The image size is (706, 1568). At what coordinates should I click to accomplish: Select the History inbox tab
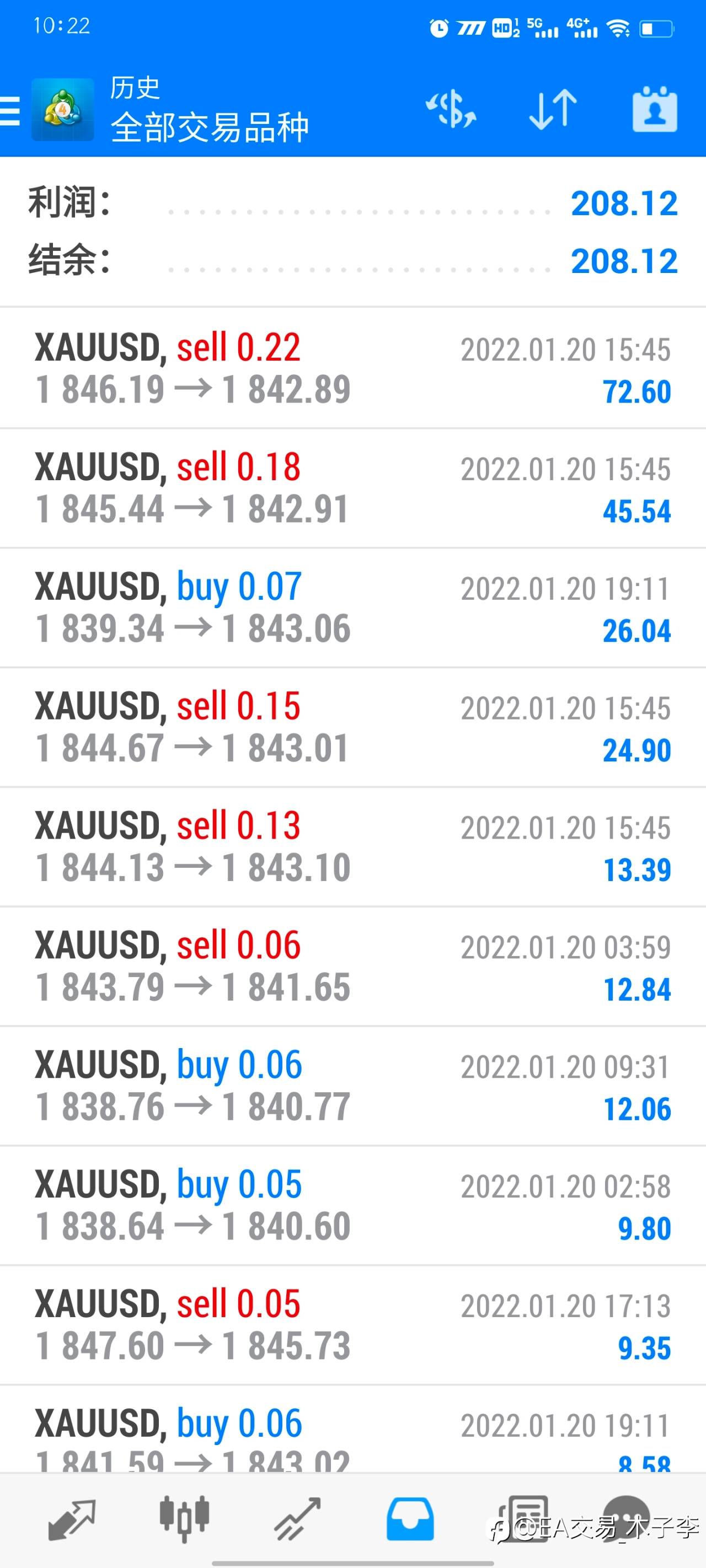click(410, 1519)
